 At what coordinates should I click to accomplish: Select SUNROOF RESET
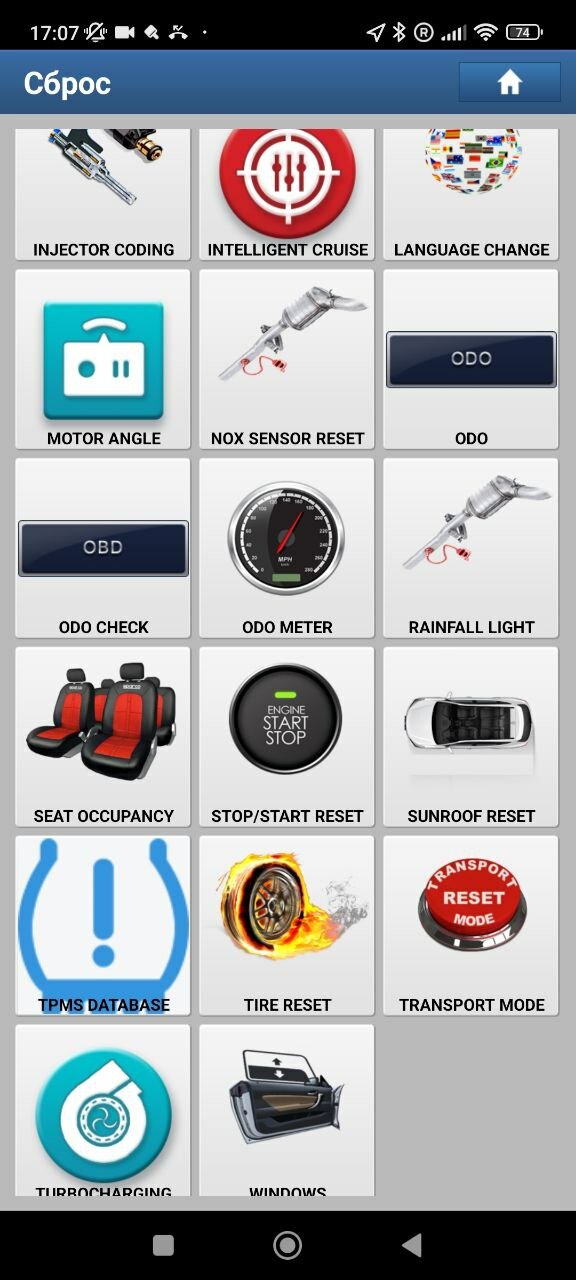click(471, 737)
